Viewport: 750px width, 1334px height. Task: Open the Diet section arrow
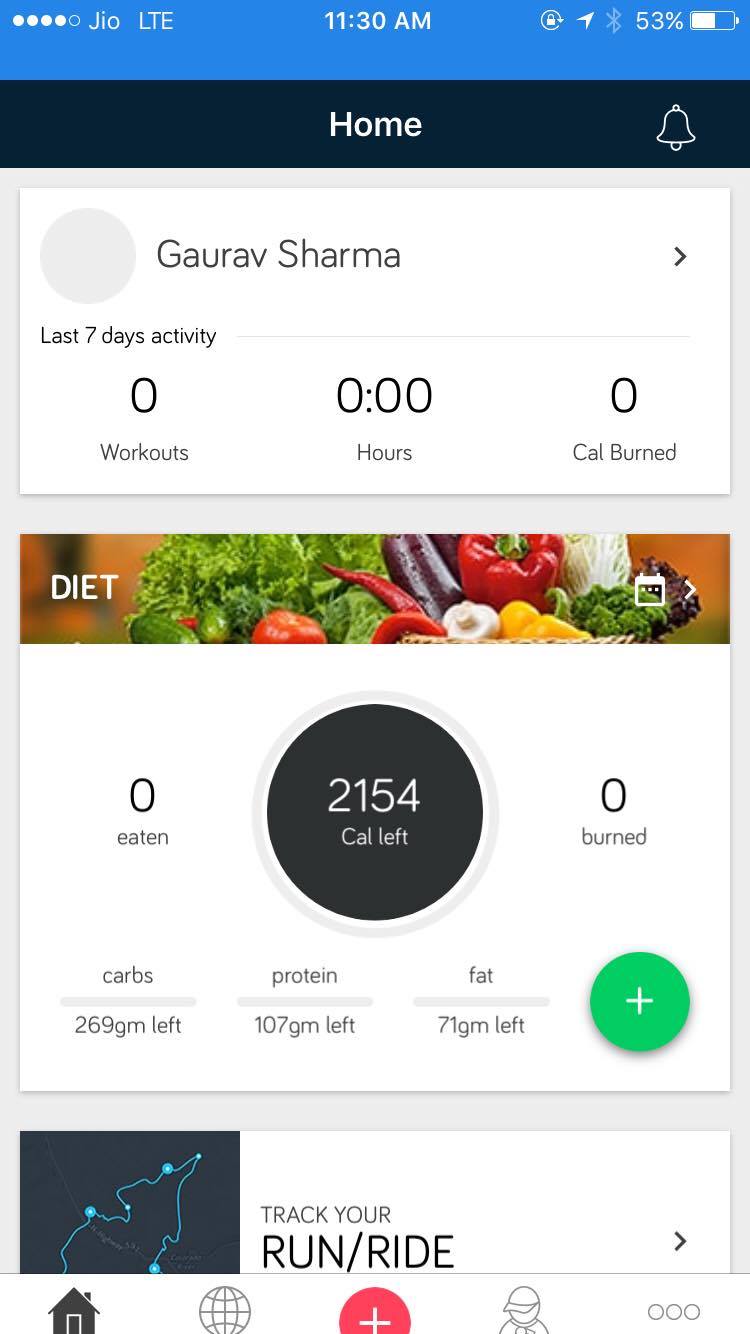[691, 590]
